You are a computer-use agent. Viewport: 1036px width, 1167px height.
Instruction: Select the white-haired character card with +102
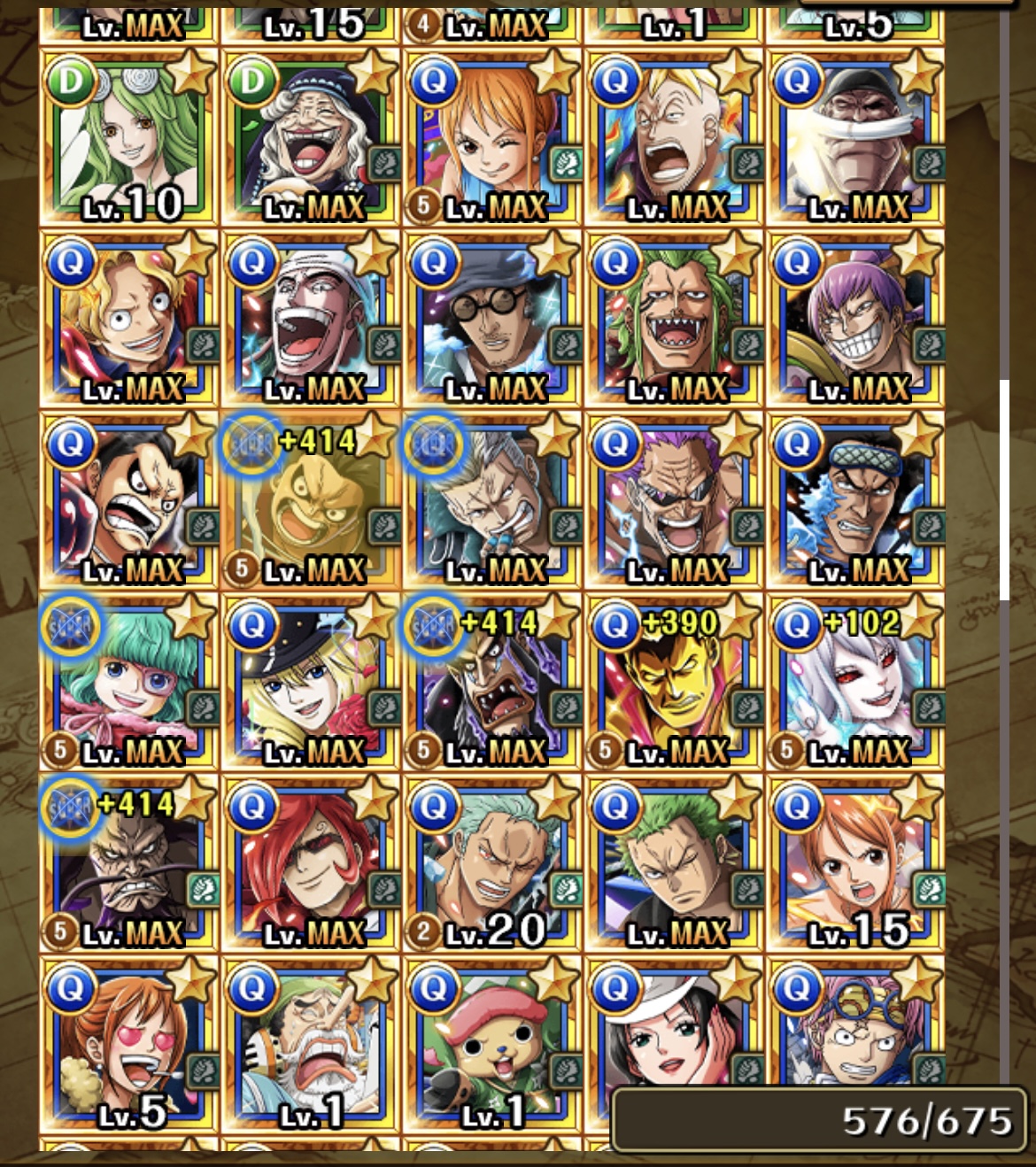855,683
